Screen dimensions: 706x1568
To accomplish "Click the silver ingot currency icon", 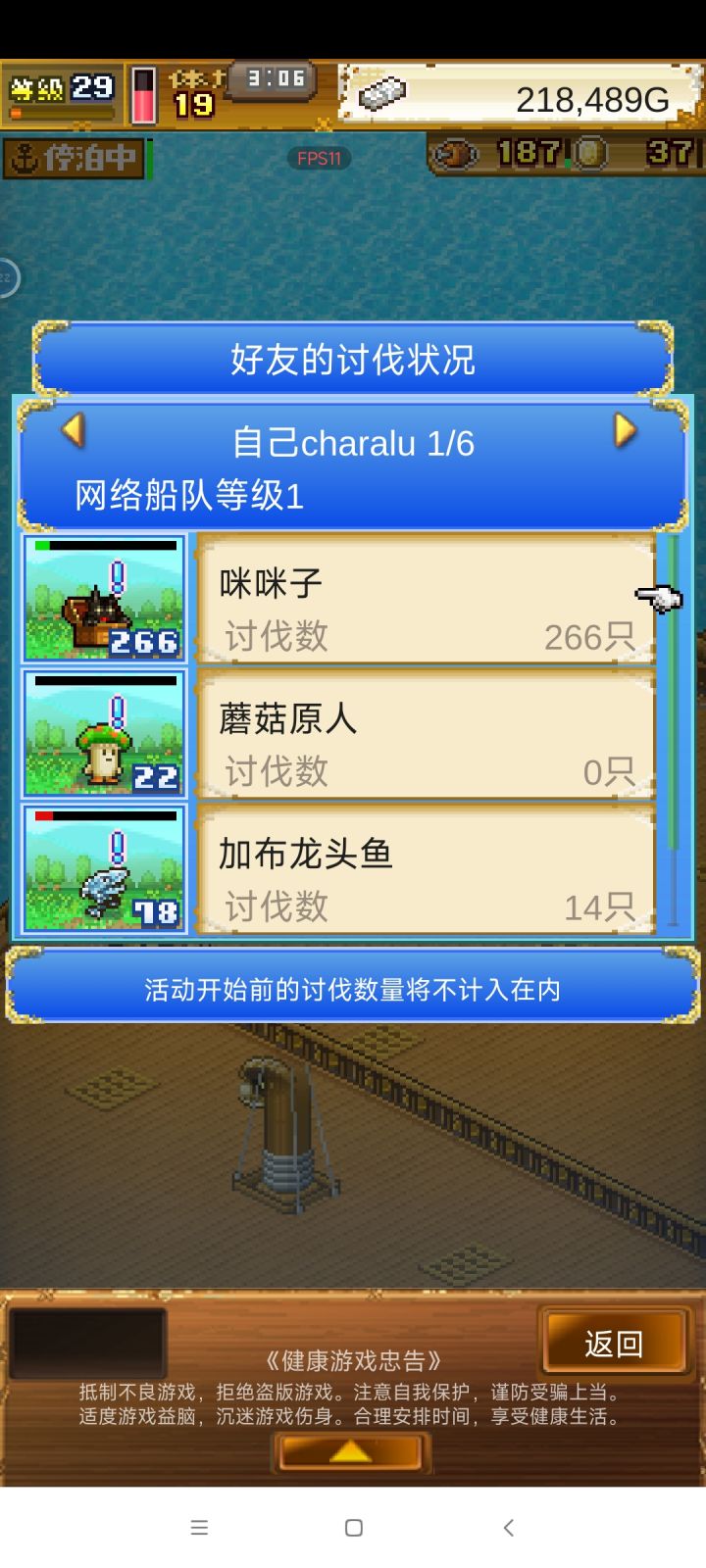I will pyautogui.click(x=382, y=93).
